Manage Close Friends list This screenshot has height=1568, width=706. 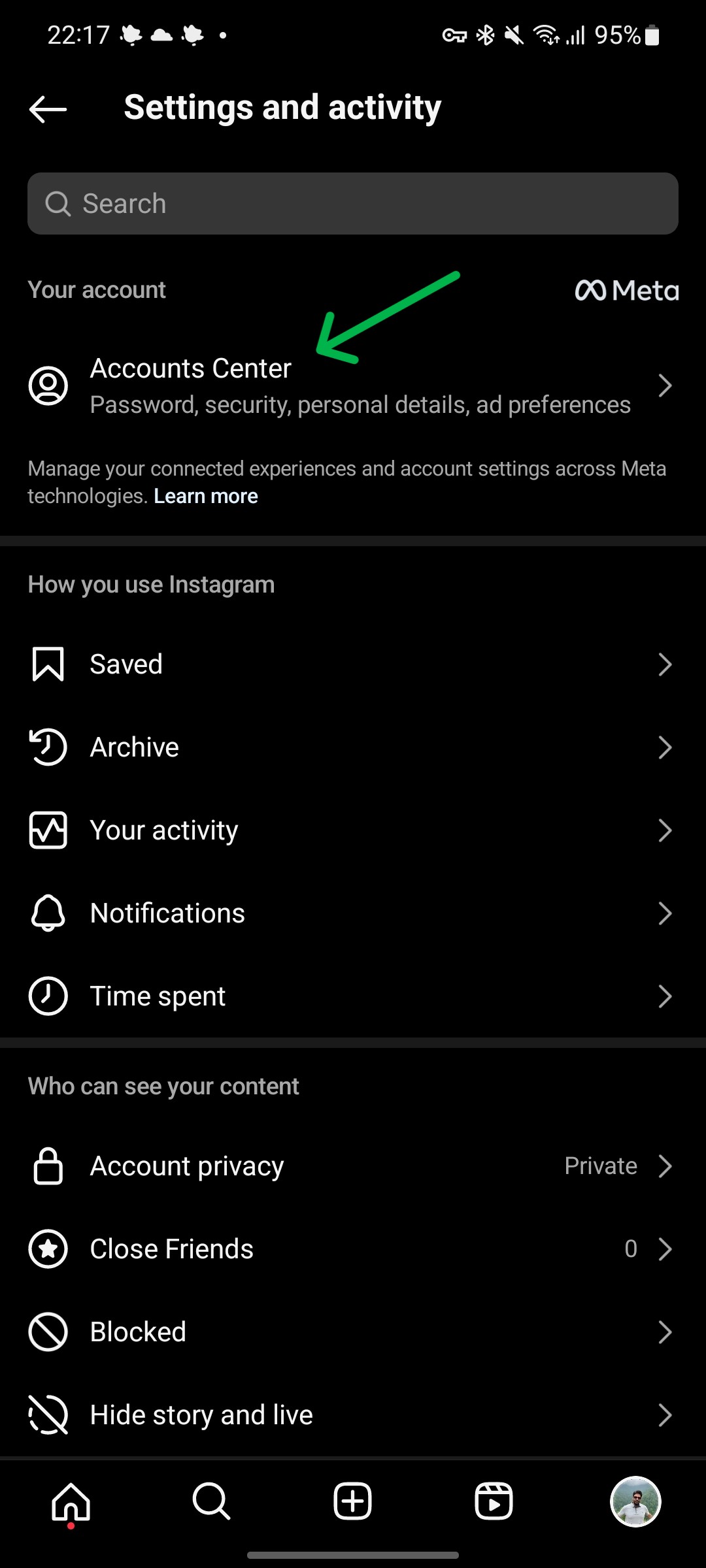pos(353,1249)
